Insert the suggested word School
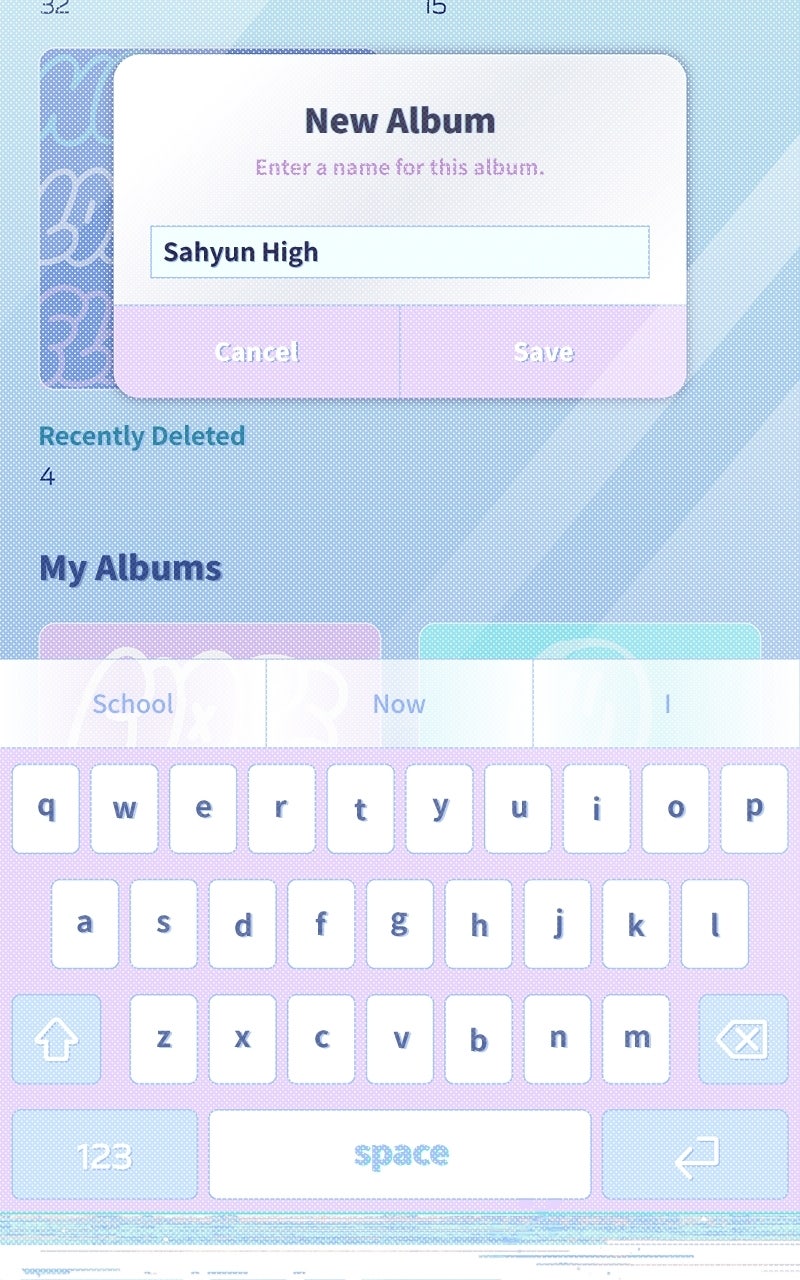The width and height of the screenshot is (800, 1280). (x=133, y=704)
